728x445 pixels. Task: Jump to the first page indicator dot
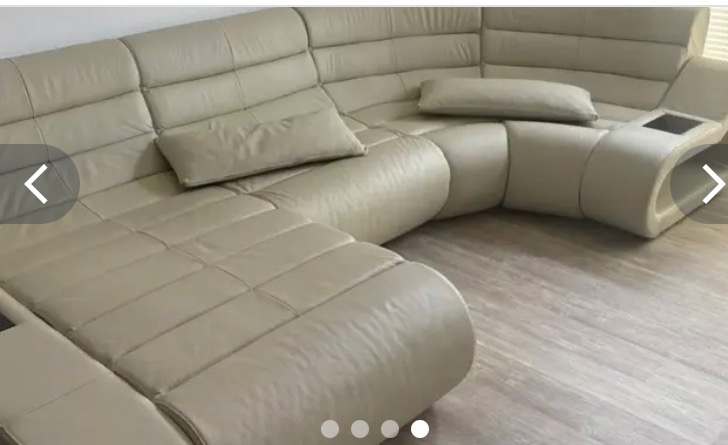(x=330, y=429)
